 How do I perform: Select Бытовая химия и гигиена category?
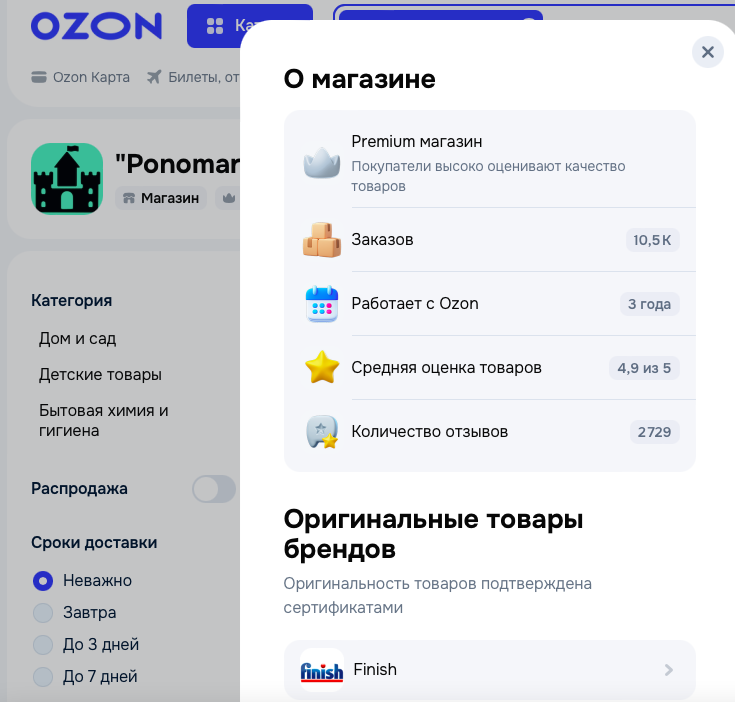pos(103,421)
